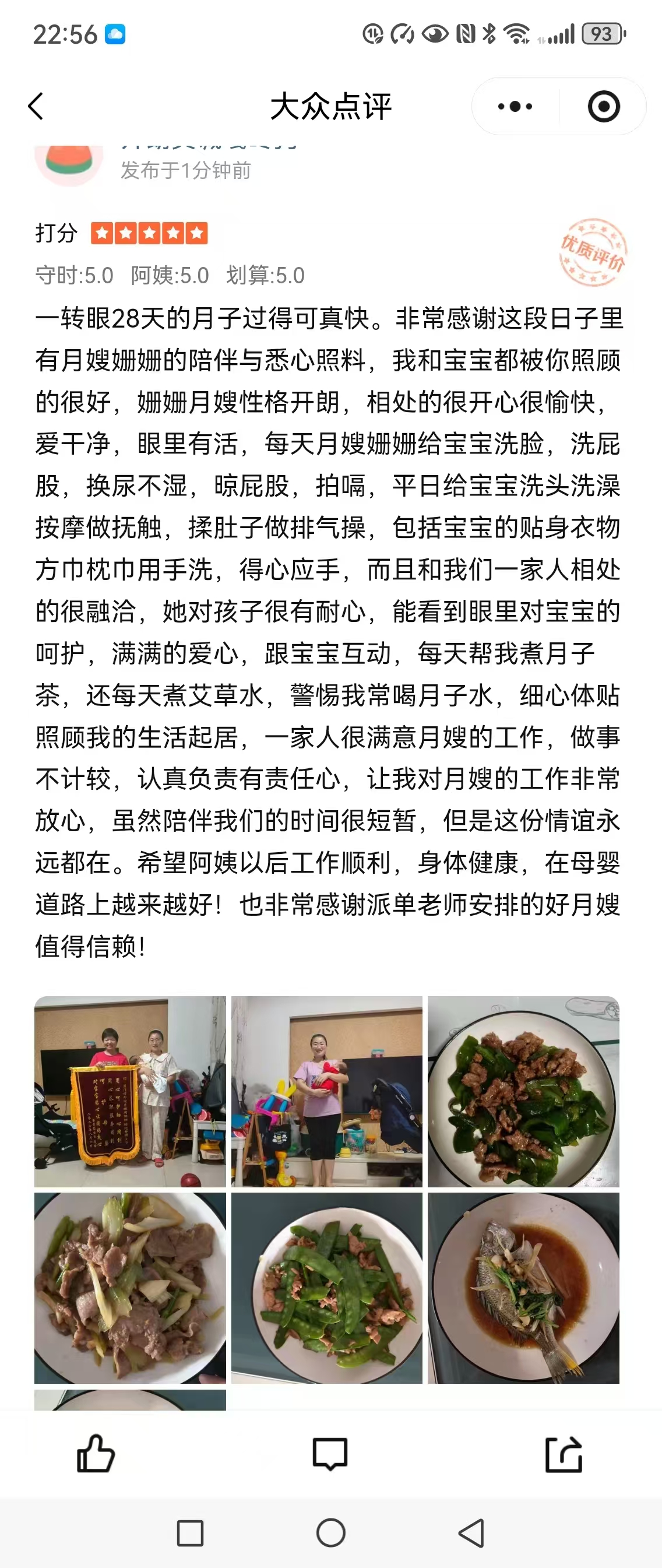Viewport: 662px width, 1568px height.
Task: View the photo of the woman holding the baby
Action: pos(327,1091)
